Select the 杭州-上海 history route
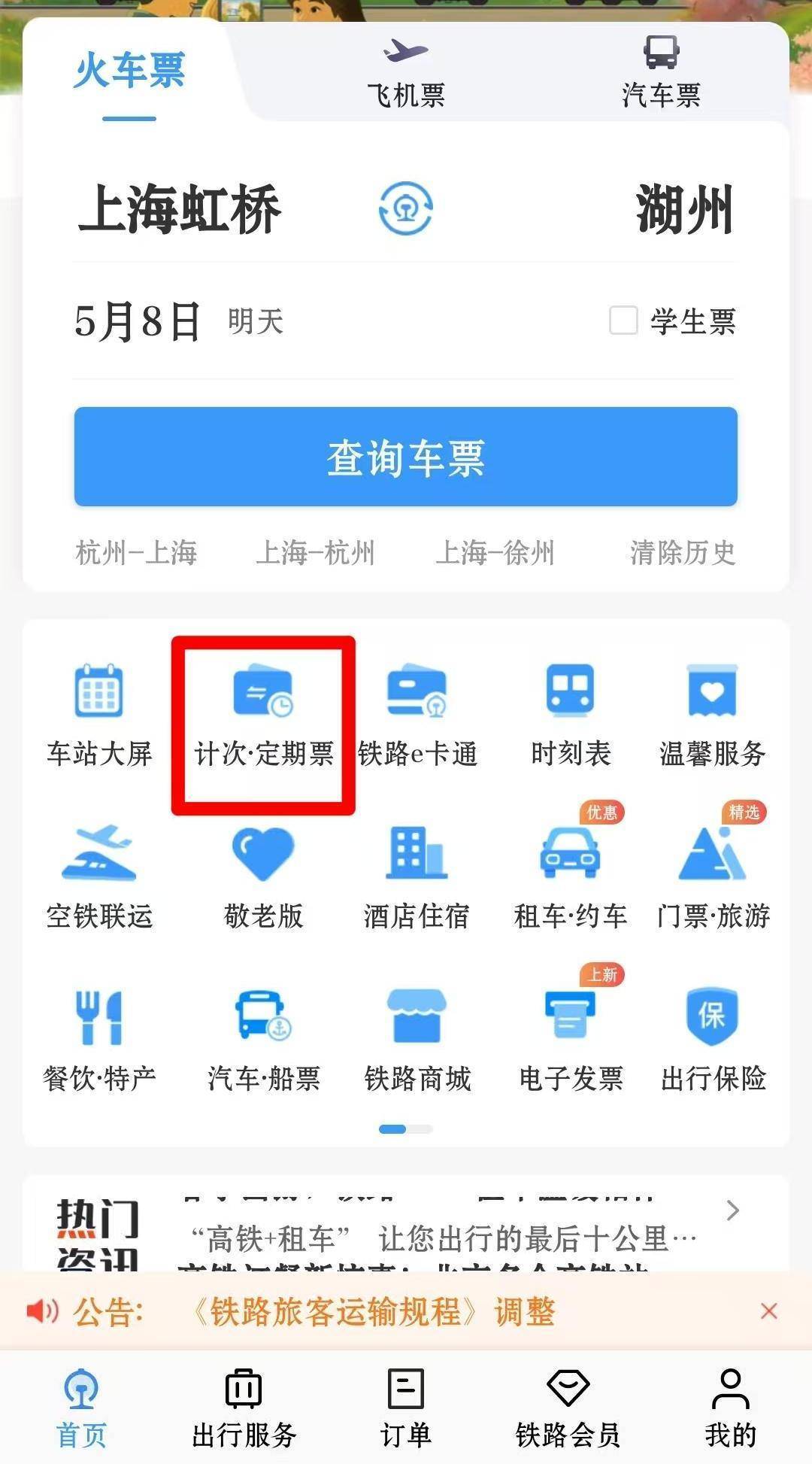This screenshot has width=812, height=1464. pyautogui.click(x=136, y=553)
